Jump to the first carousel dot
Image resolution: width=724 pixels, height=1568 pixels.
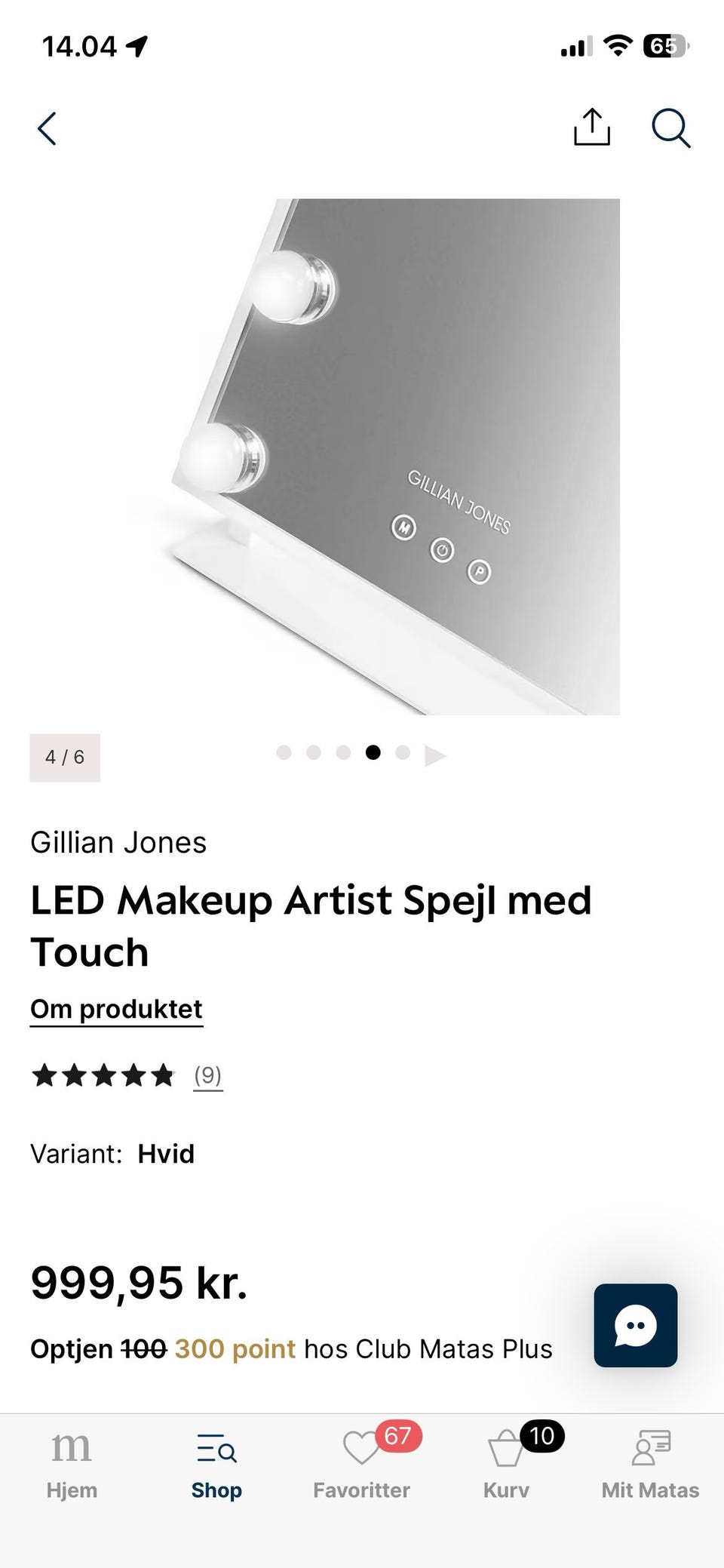[x=284, y=753]
